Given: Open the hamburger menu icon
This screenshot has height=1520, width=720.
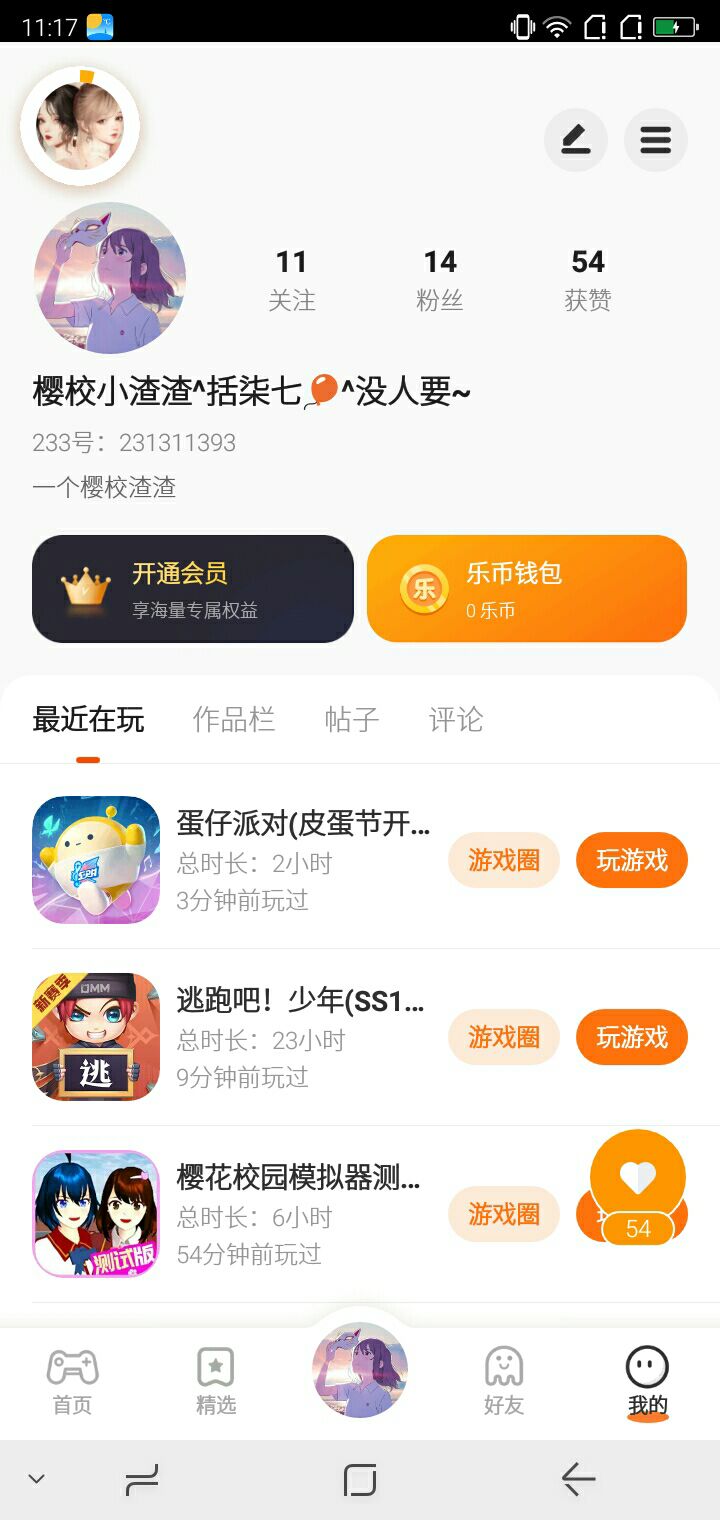Looking at the screenshot, I should click(x=655, y=140).
